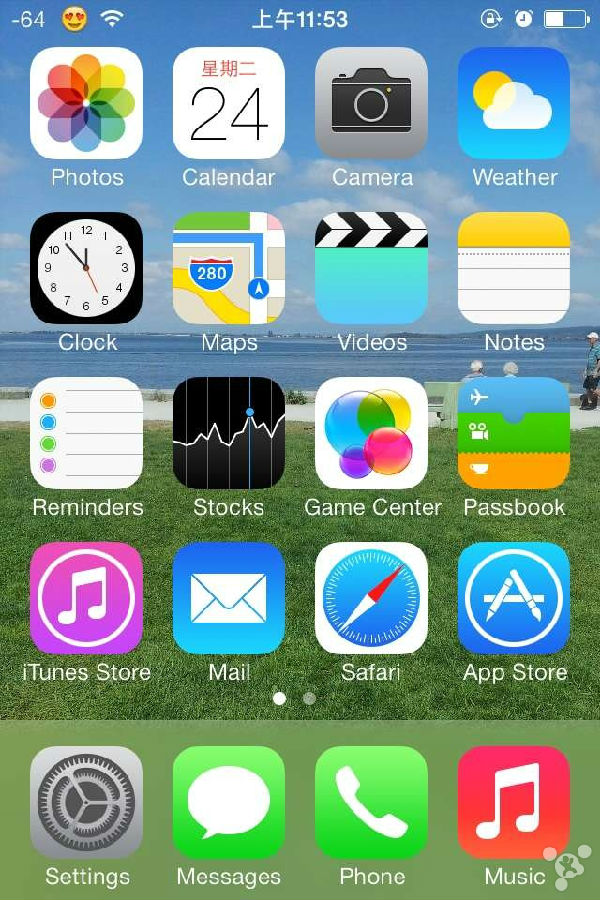Launch the Calendar app
The width and height of the screenshot is (600, 900).
click(229, 103)
